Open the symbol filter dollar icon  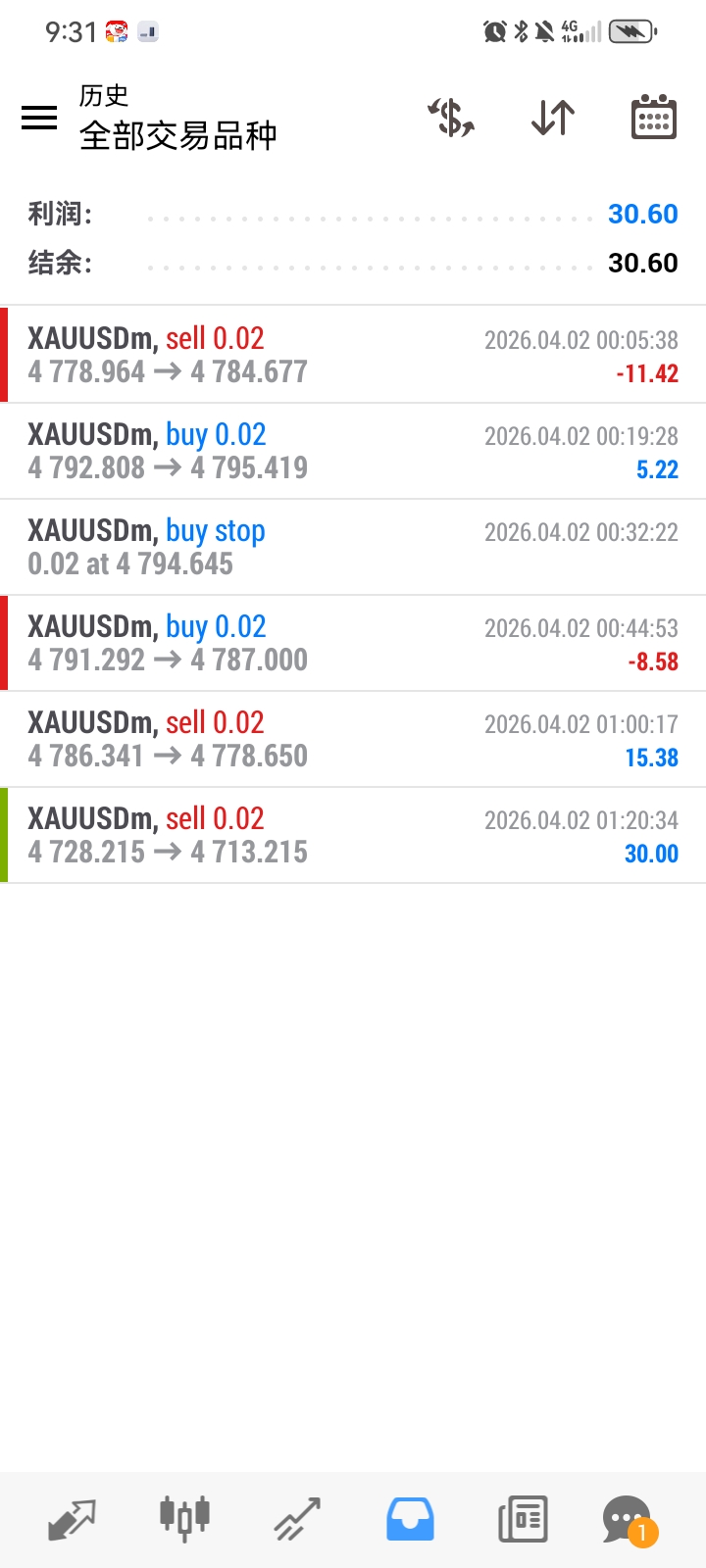click(451, 119)
